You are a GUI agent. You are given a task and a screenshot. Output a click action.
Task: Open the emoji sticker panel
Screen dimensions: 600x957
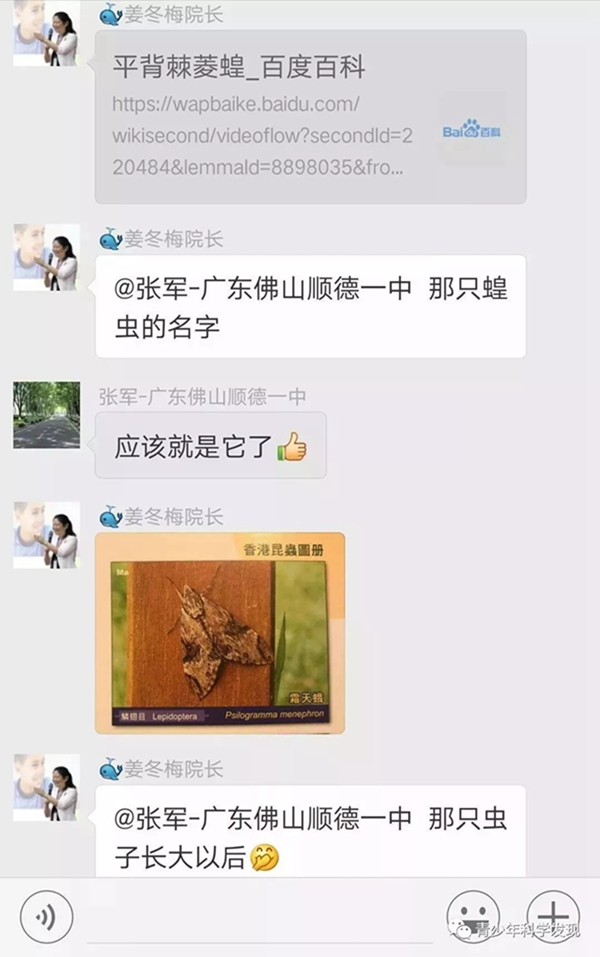click(473, 916)
